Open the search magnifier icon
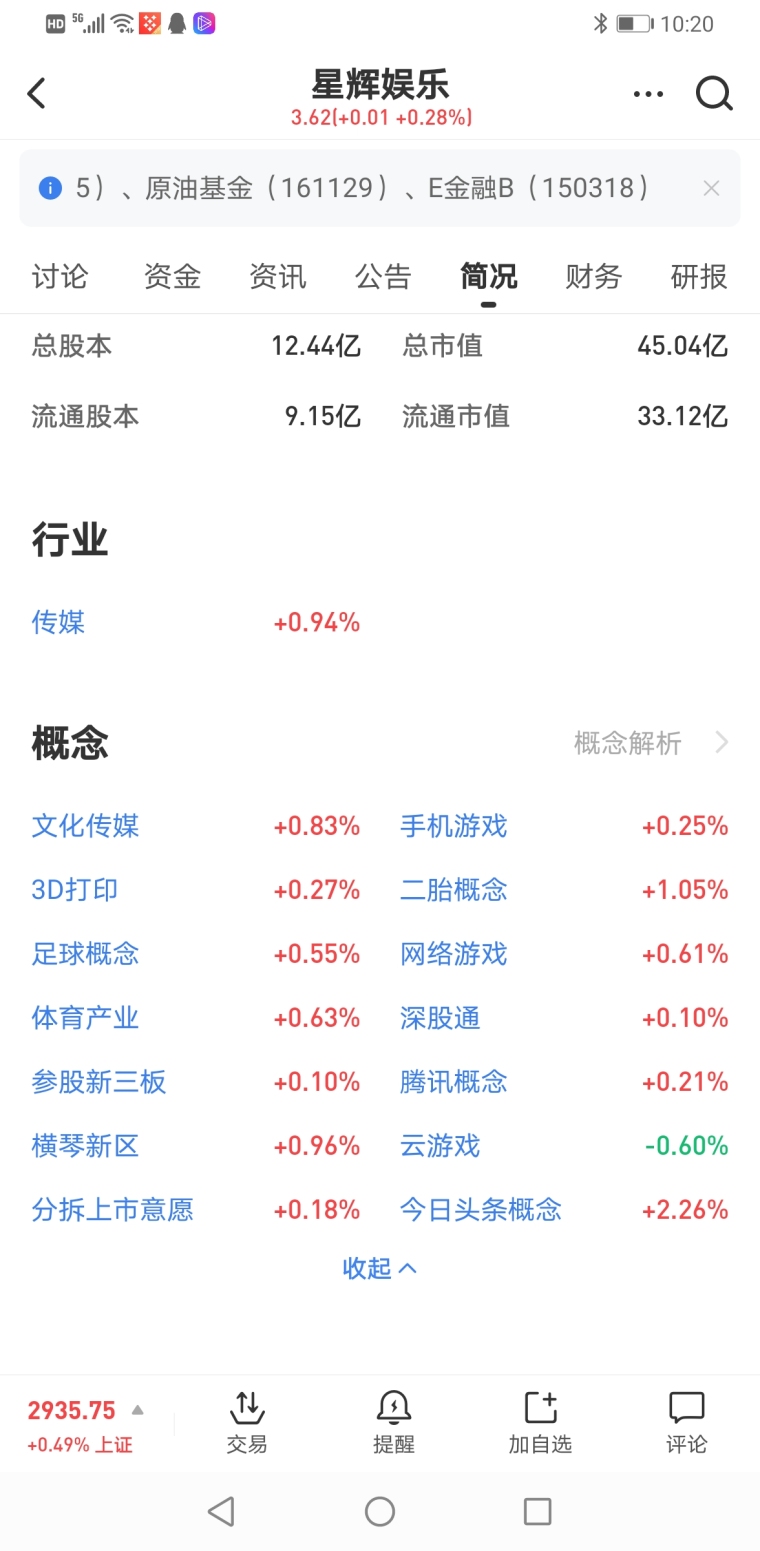Screen dimensions: 760x1551 point(714,94)
